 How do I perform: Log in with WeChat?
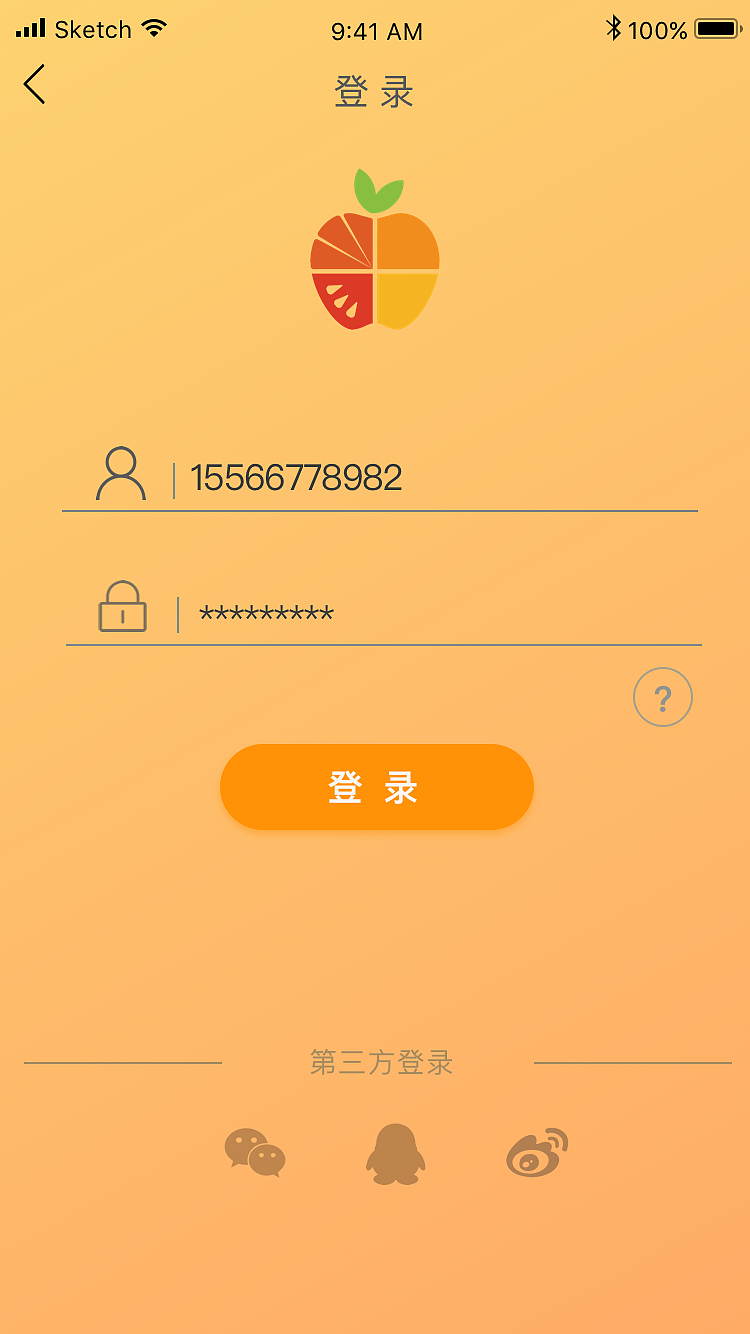pyautogui.click(x=255, y=1154)
